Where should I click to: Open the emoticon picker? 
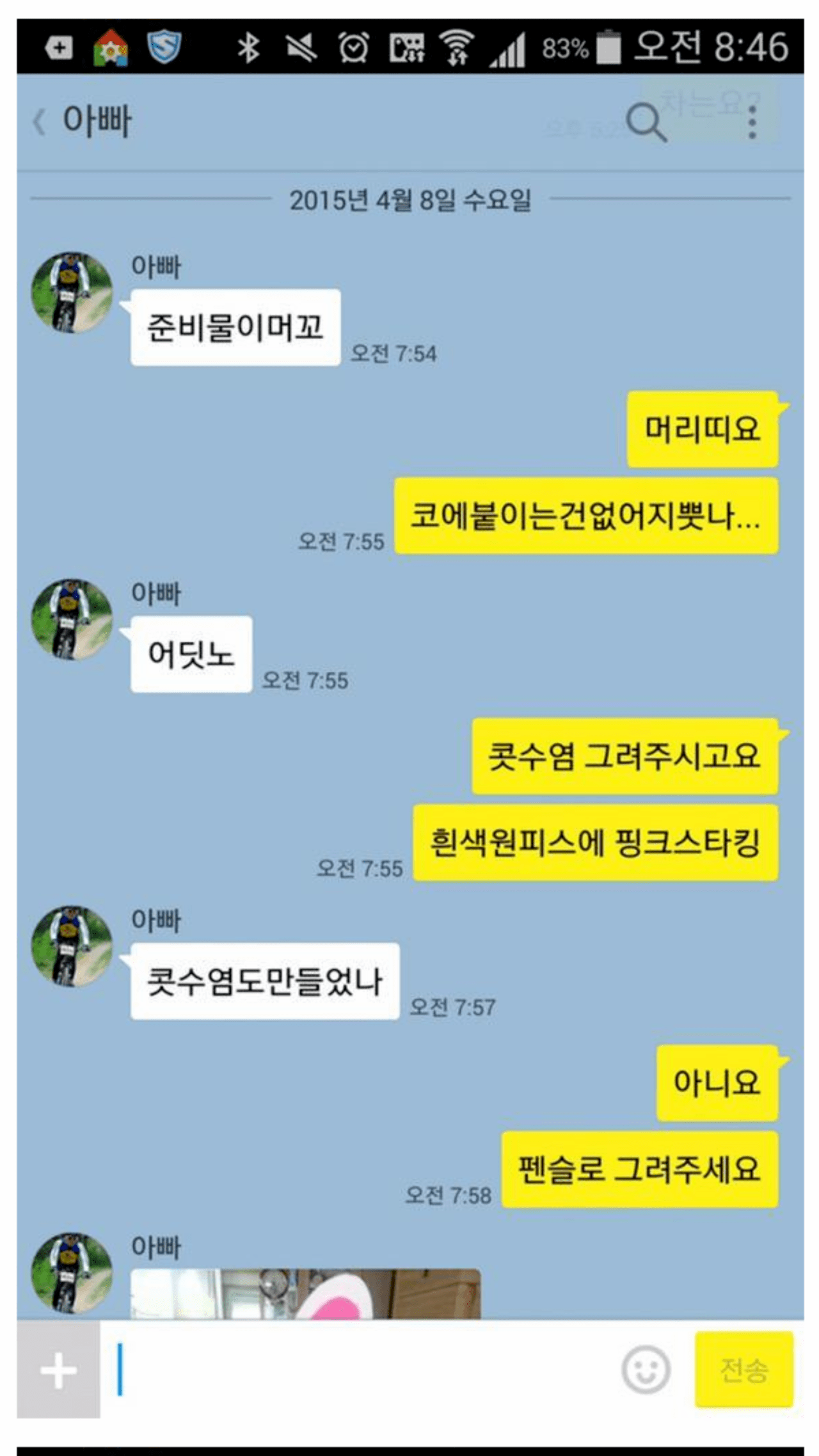(x=646, y=1370)
